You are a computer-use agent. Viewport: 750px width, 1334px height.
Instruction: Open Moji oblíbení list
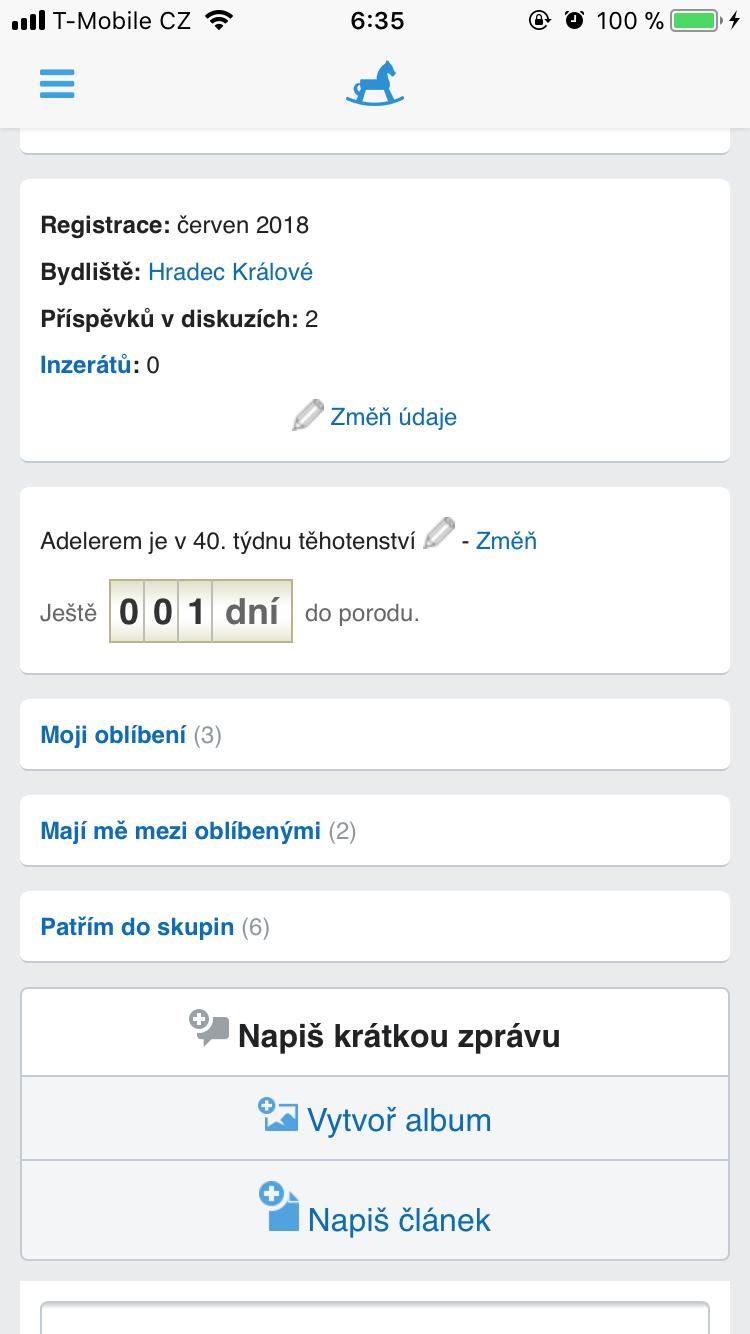113,735
